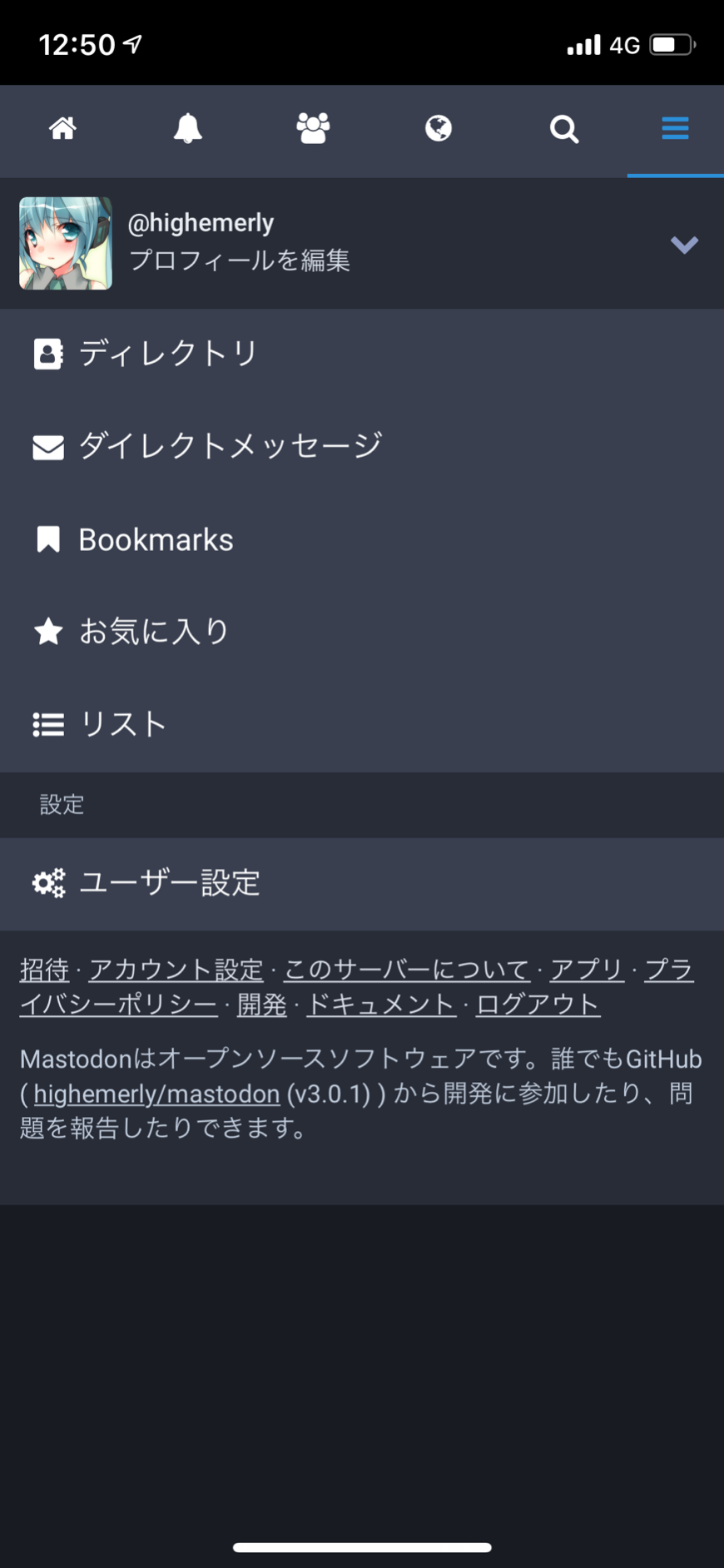Viewport: 724px width, 1568px height.
Task: Open リスト lists
Action: (362, 725)
